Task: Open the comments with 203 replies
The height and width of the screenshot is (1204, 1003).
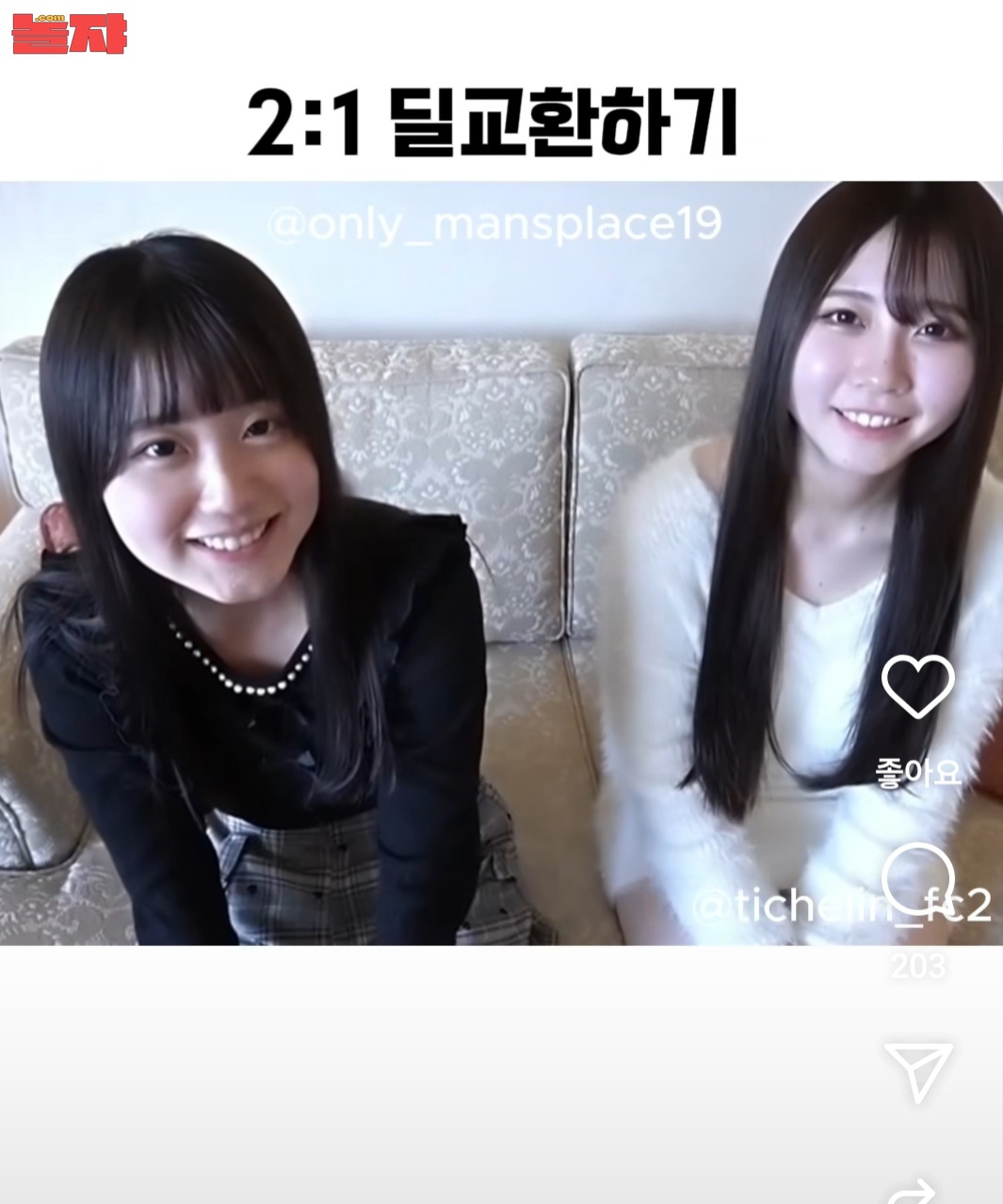Action: (x=917, y=876)
